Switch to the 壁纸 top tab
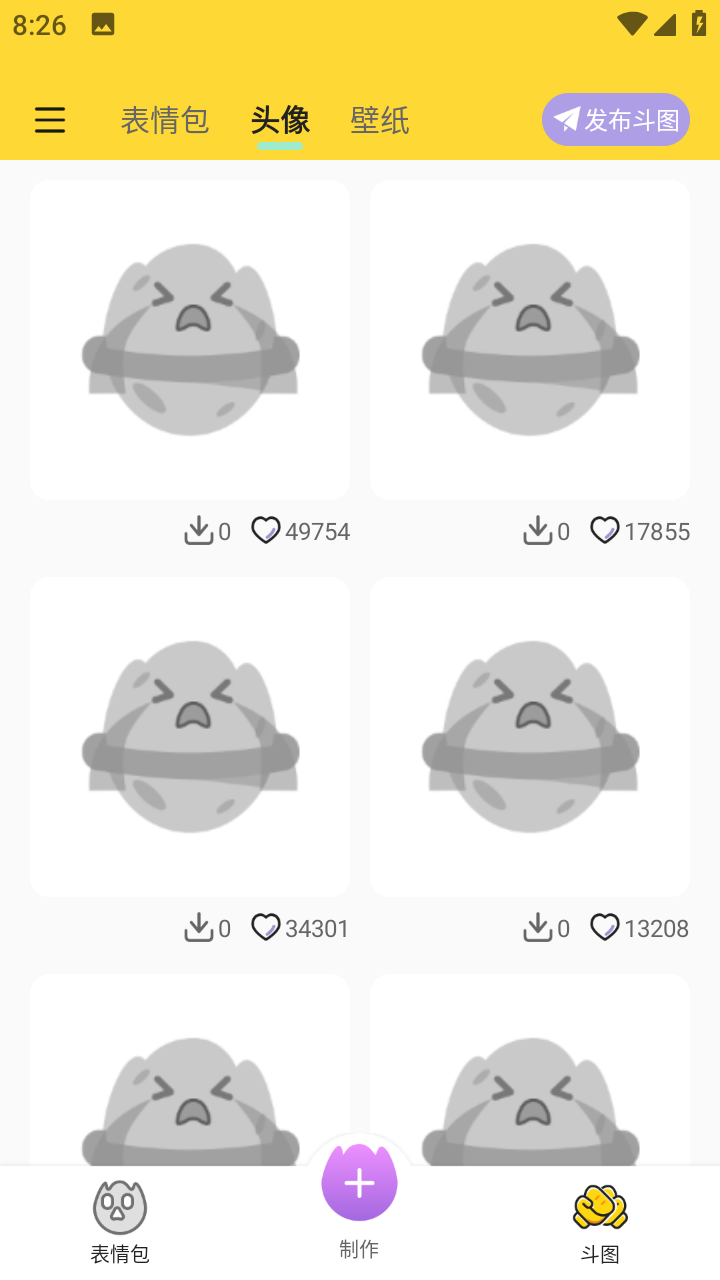Image resolution: width=720 pixels, height=1280 pixels. point(380,120)
